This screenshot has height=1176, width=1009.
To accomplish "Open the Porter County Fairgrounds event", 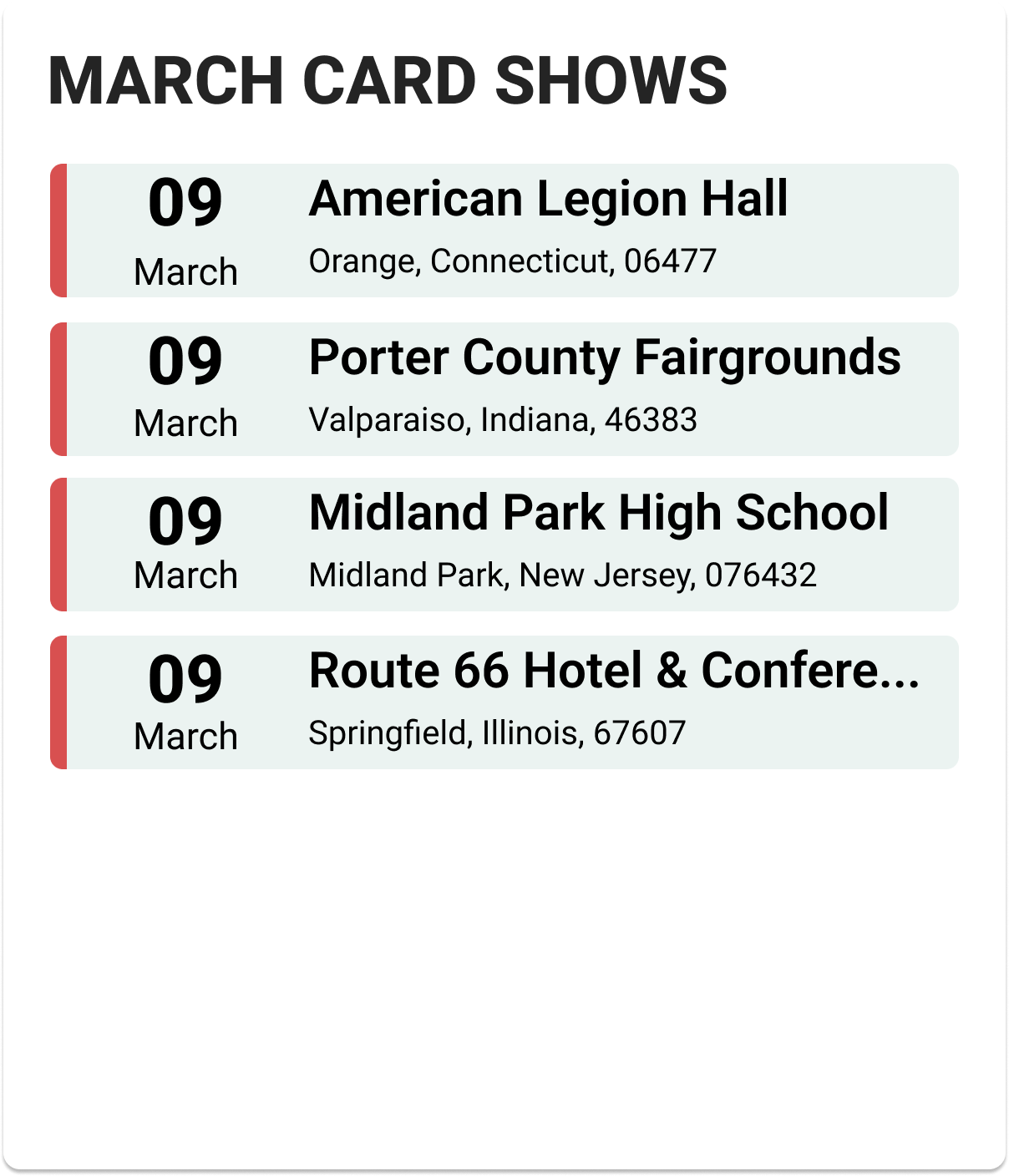I will pyautogui.click(x=604, y=359).
